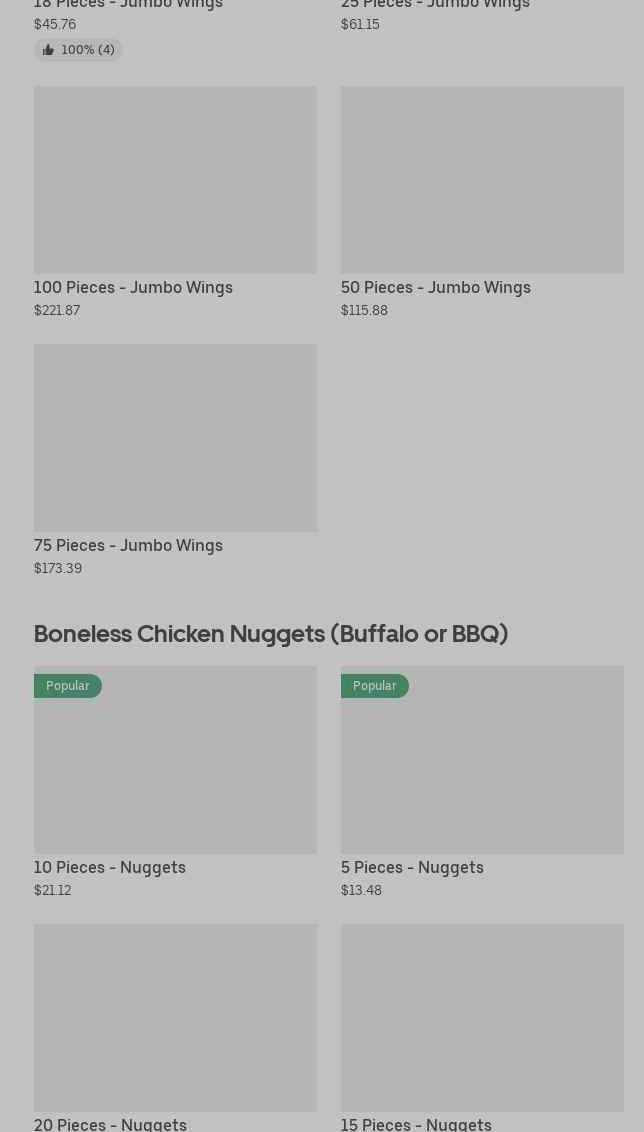Choose the 5 Pieces - Nuggets item

point(482,783)
